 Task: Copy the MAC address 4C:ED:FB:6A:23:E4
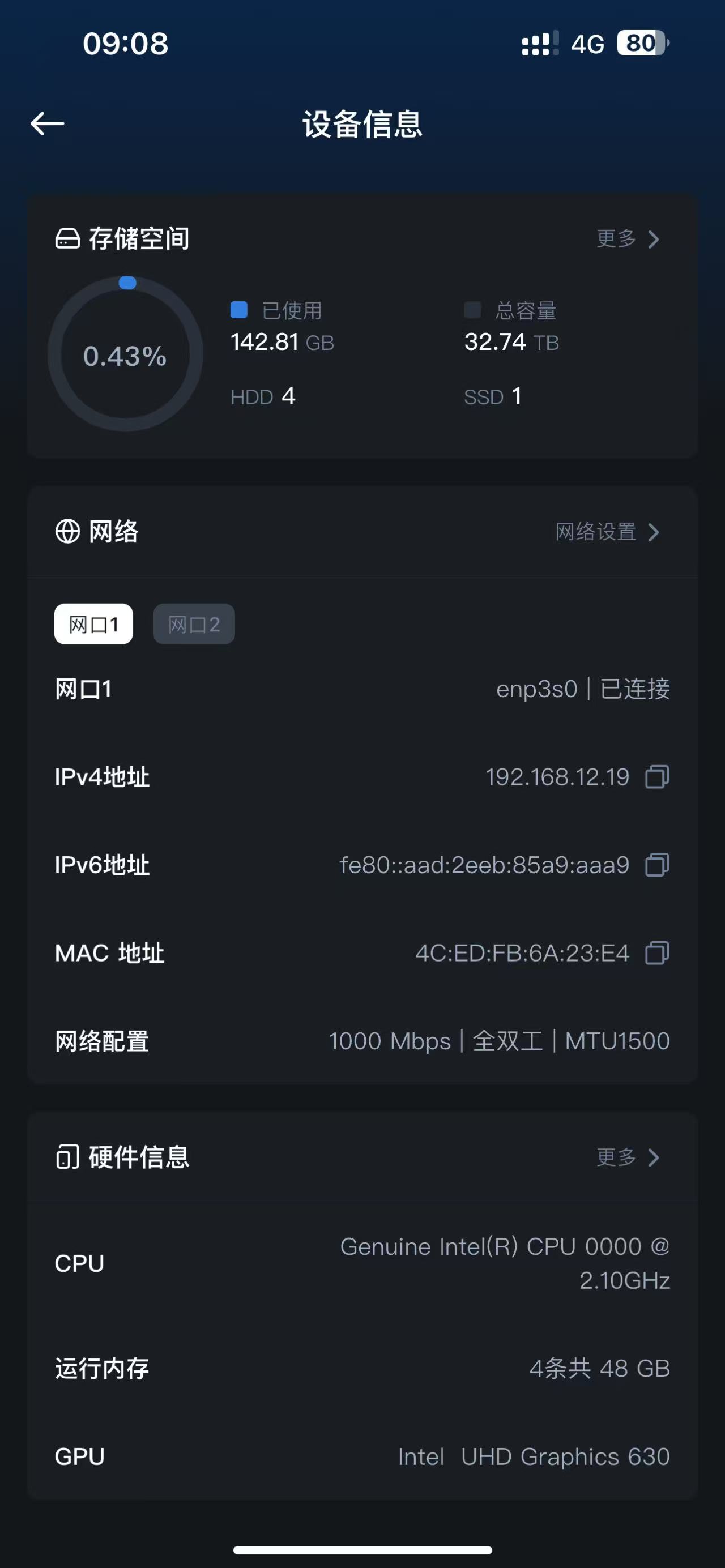(x=656, y=953)
